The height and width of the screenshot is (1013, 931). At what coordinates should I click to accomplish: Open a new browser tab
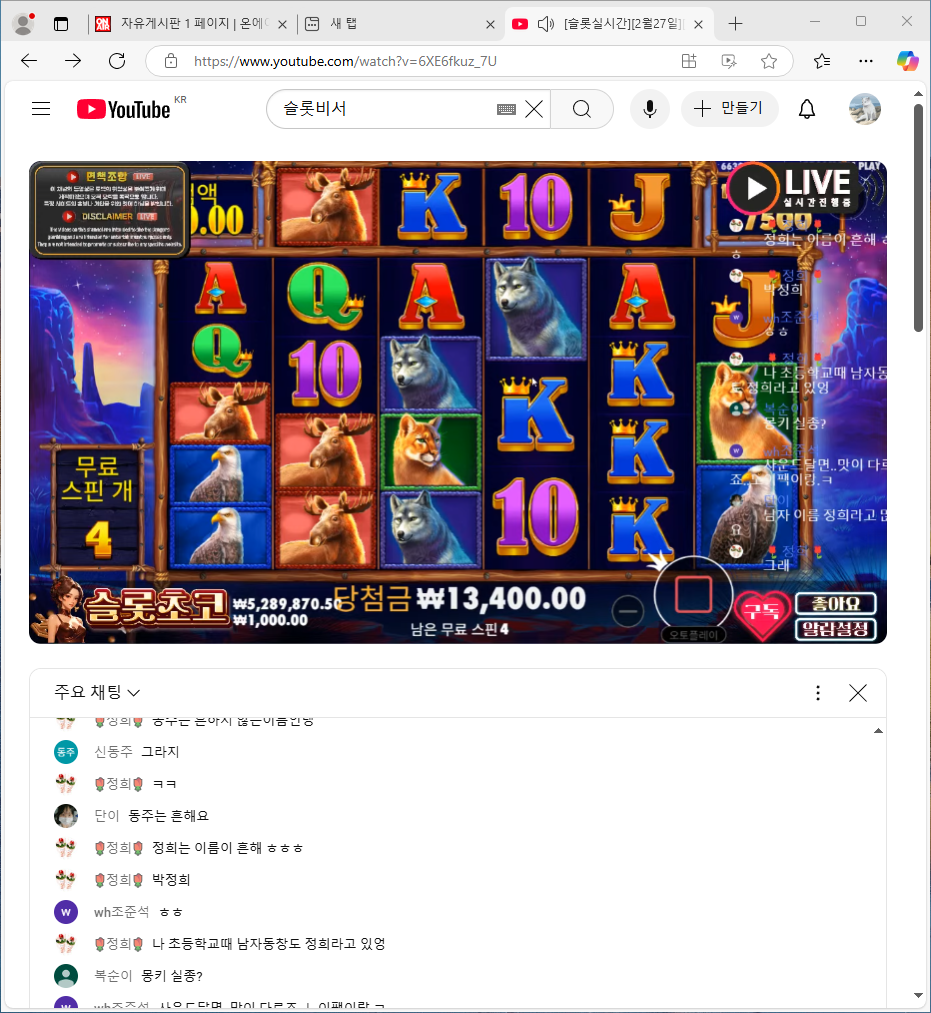[x=736, y=23]
